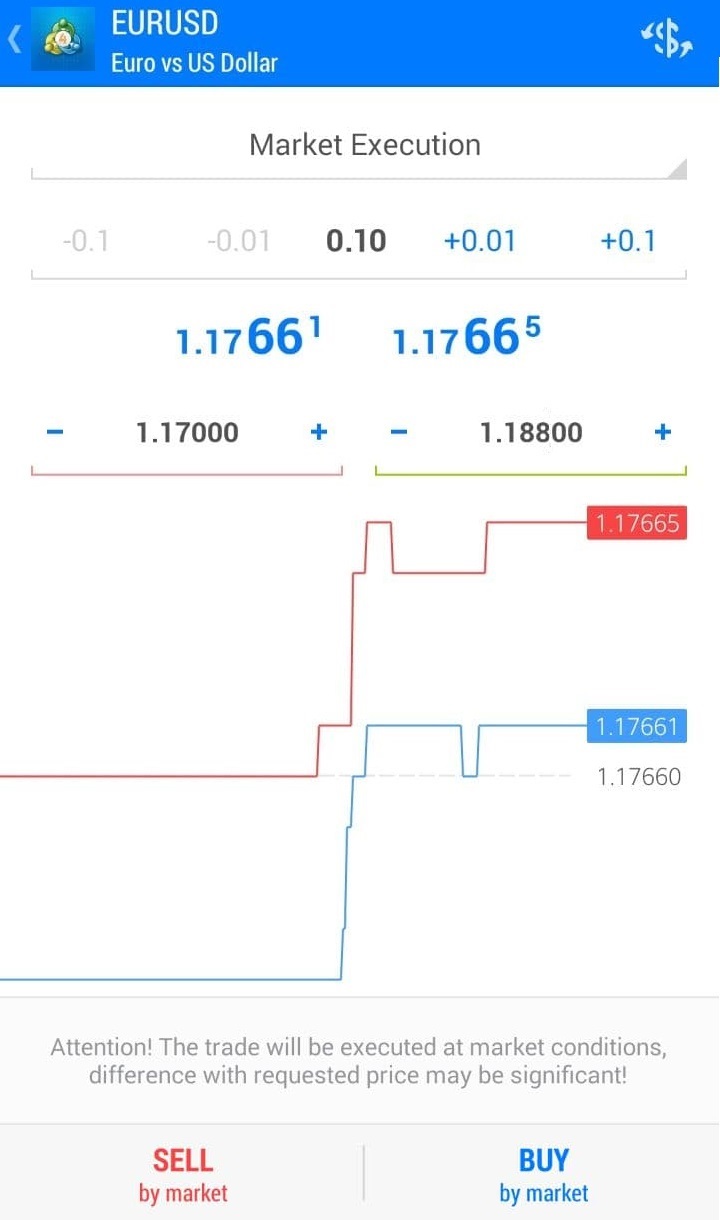The height and width of the screenshot is (1220, 720).
Task: Edit the 1.17000 stop loss field
Action: pyautogui.click(x=187, y=433)
